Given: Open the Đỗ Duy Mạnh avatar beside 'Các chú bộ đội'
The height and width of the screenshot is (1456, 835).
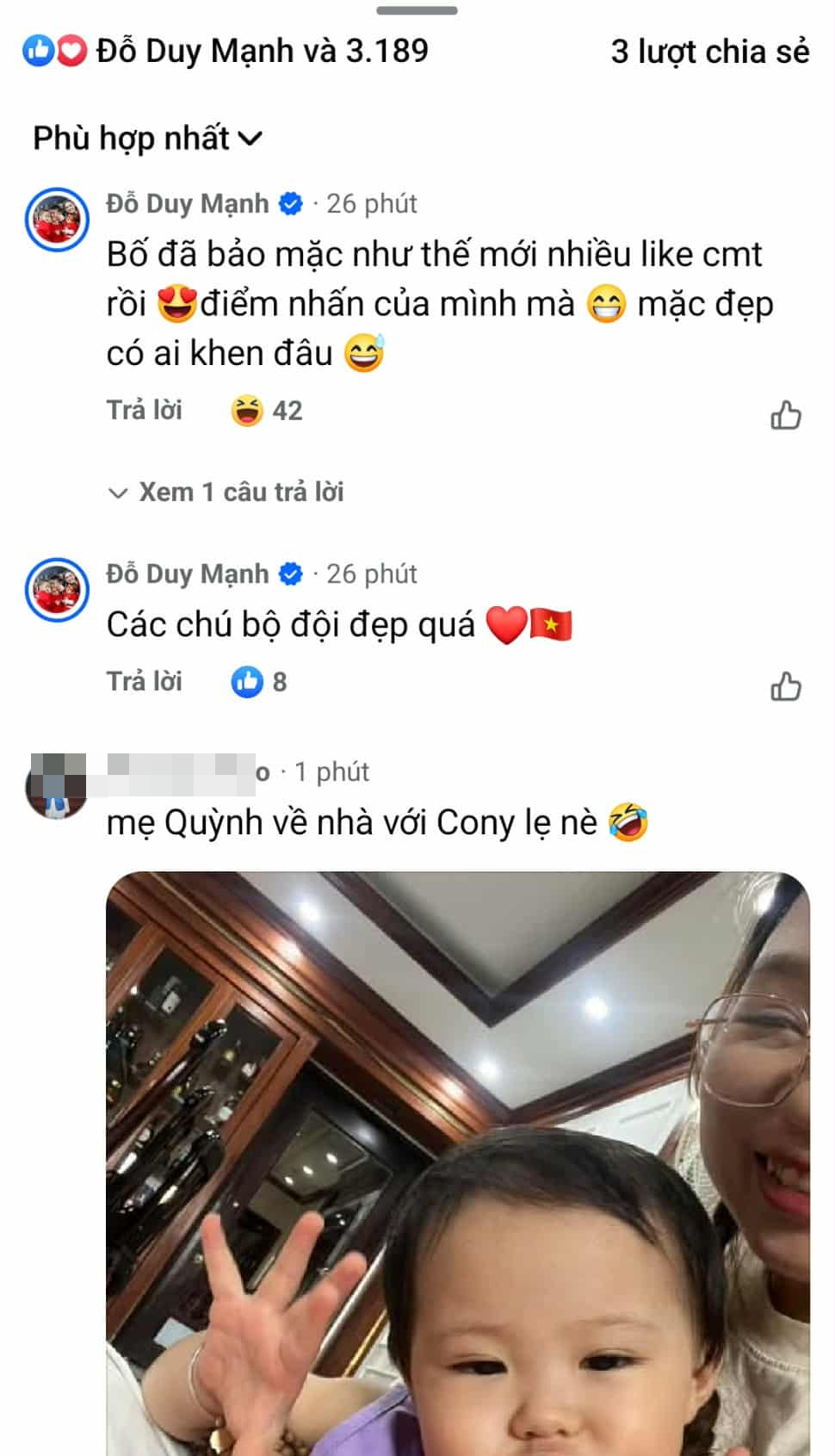Looking at the screenshot, I should coord(57,590).
